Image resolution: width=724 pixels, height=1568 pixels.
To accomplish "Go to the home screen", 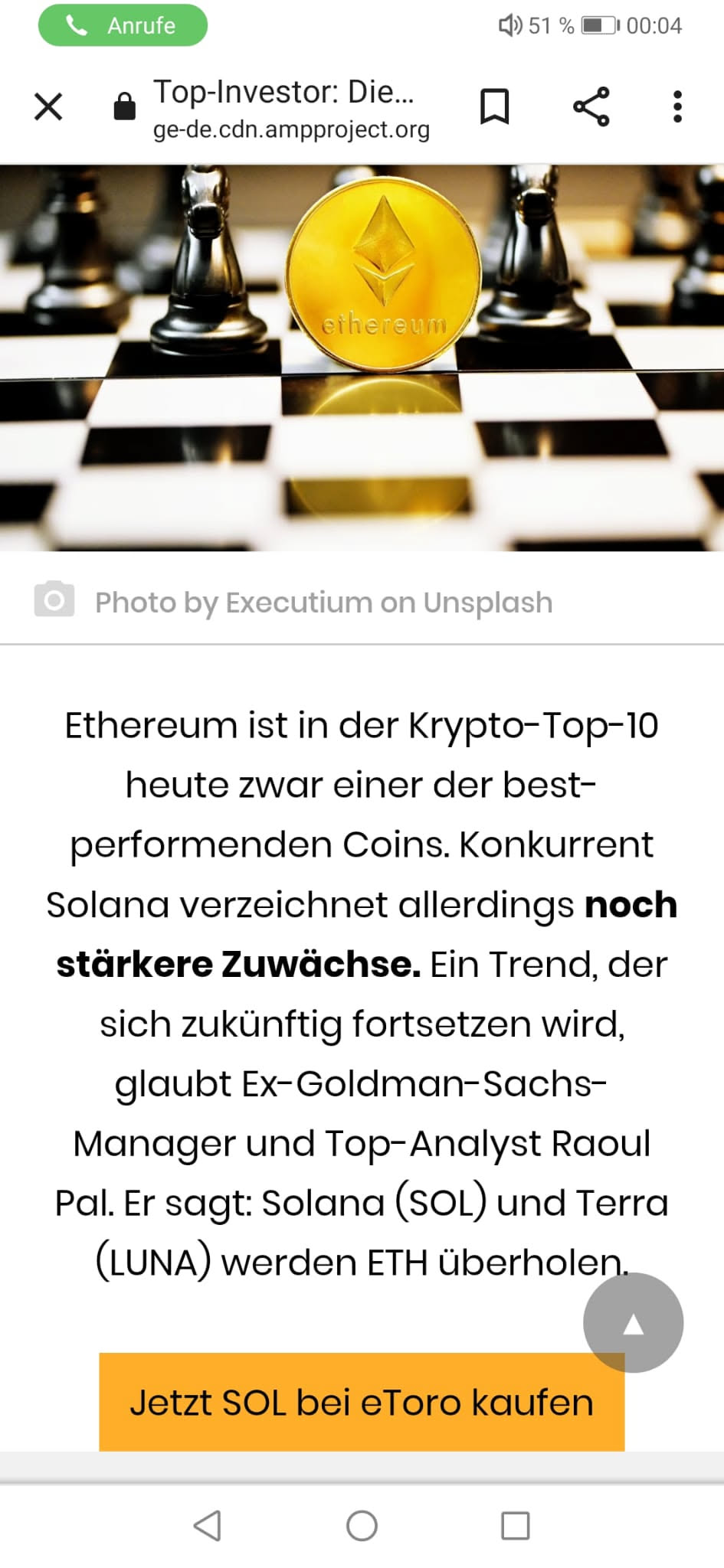I will (362, 1525).
